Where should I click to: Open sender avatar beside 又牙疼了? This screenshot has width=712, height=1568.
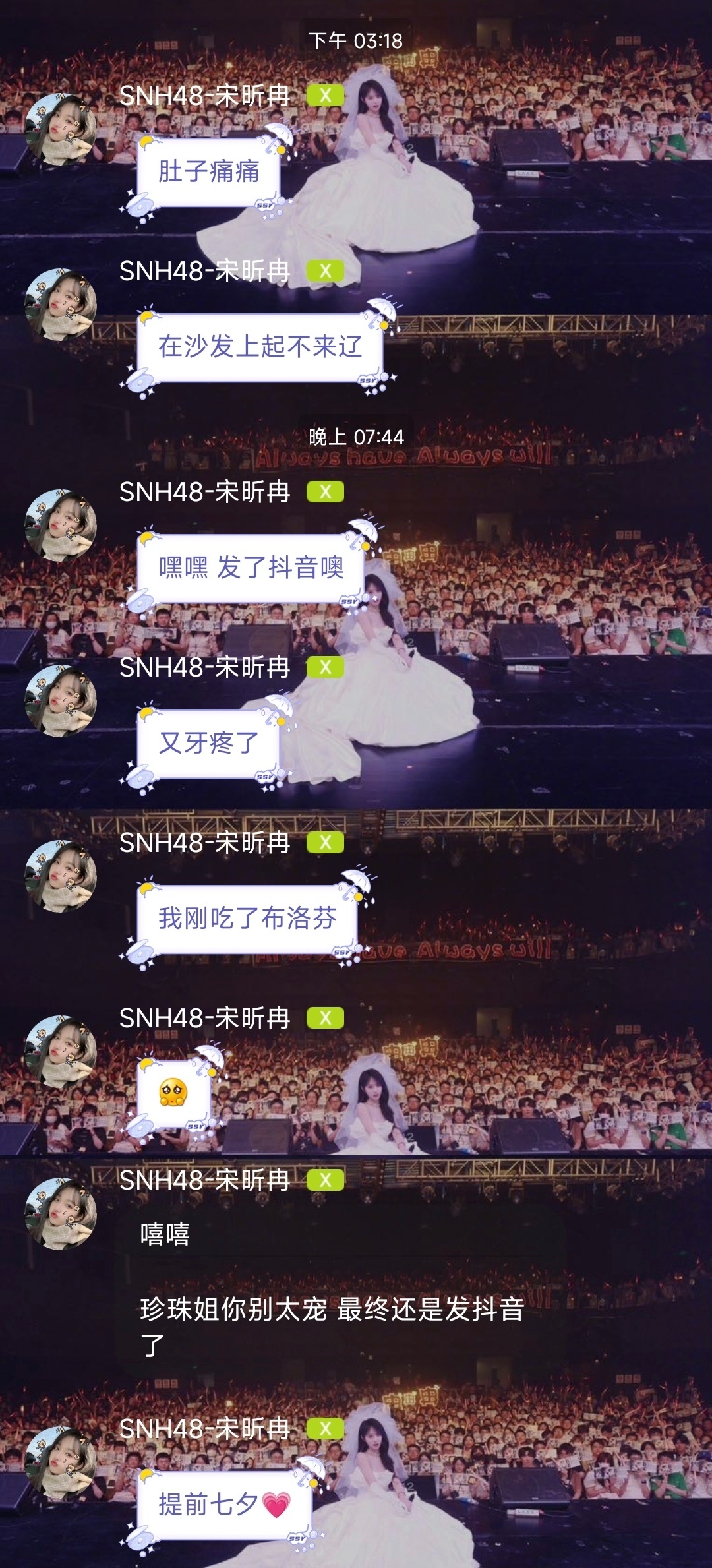pos(61,701)
